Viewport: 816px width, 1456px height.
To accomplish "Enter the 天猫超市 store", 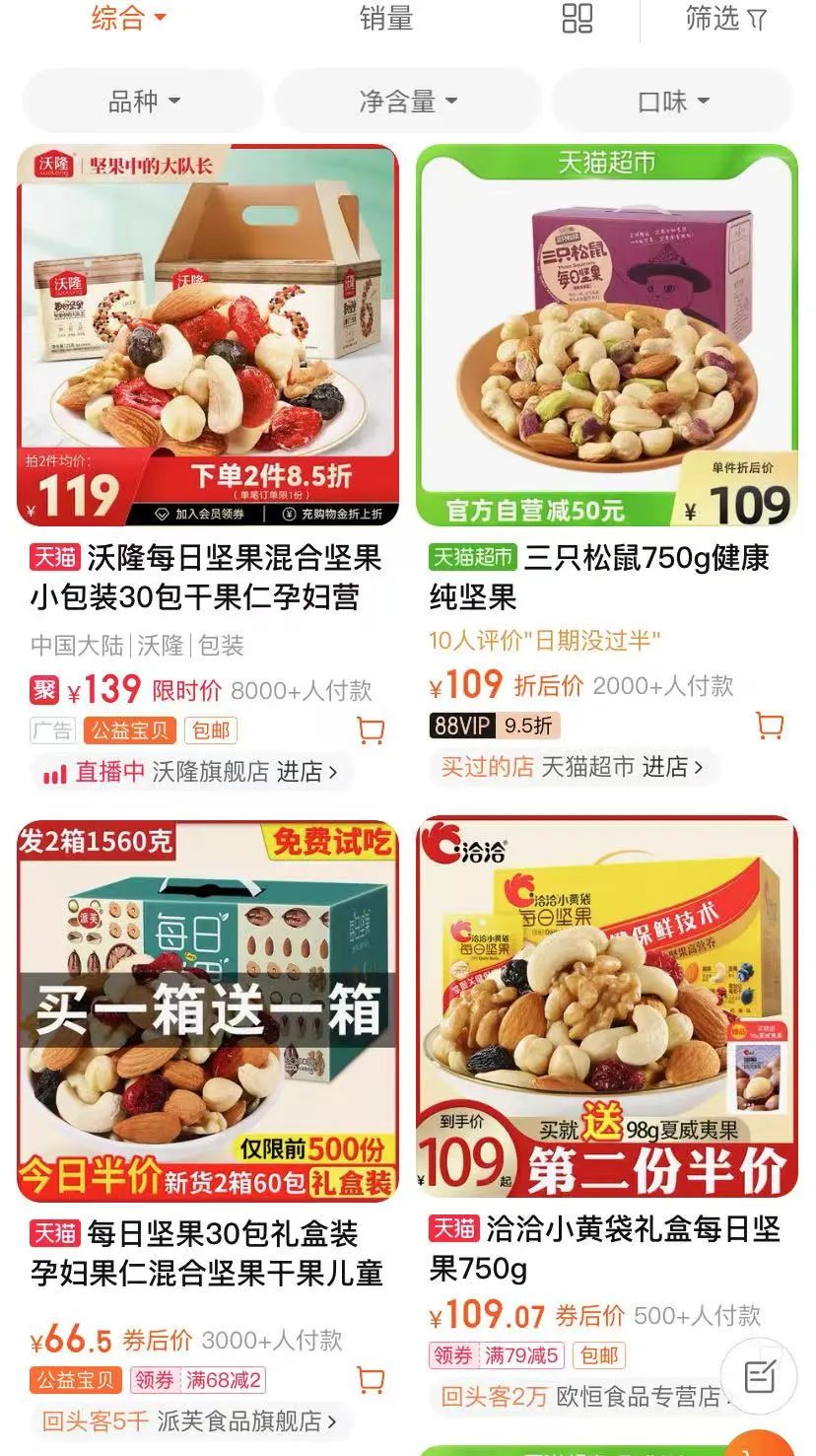I will click(x=623, y=767).
